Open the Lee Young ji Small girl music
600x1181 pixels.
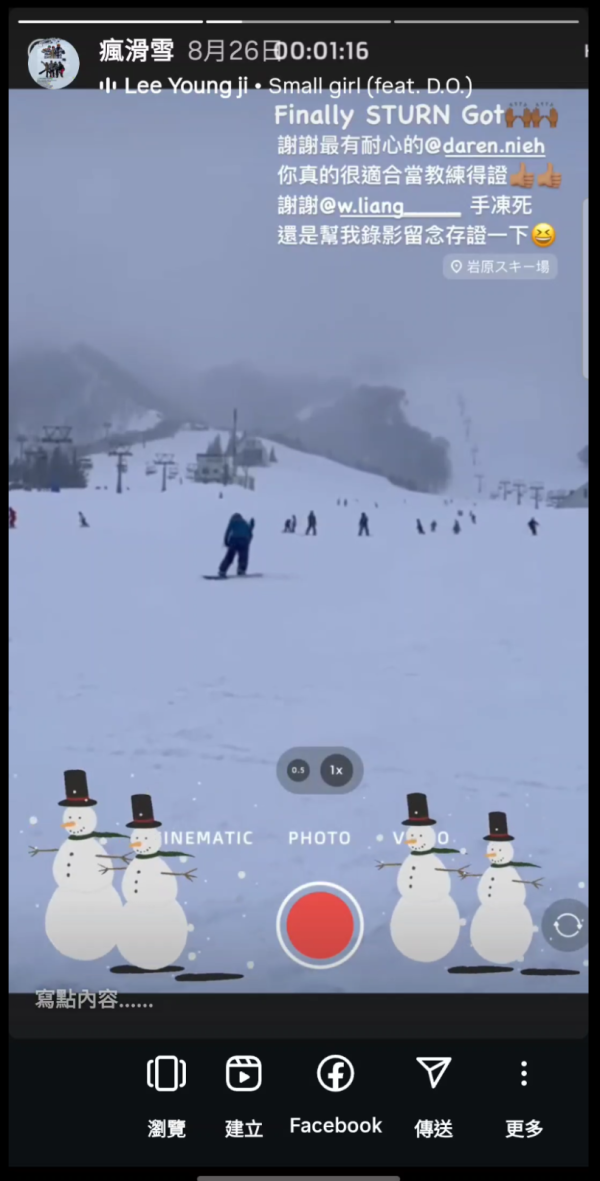point(286,86)
